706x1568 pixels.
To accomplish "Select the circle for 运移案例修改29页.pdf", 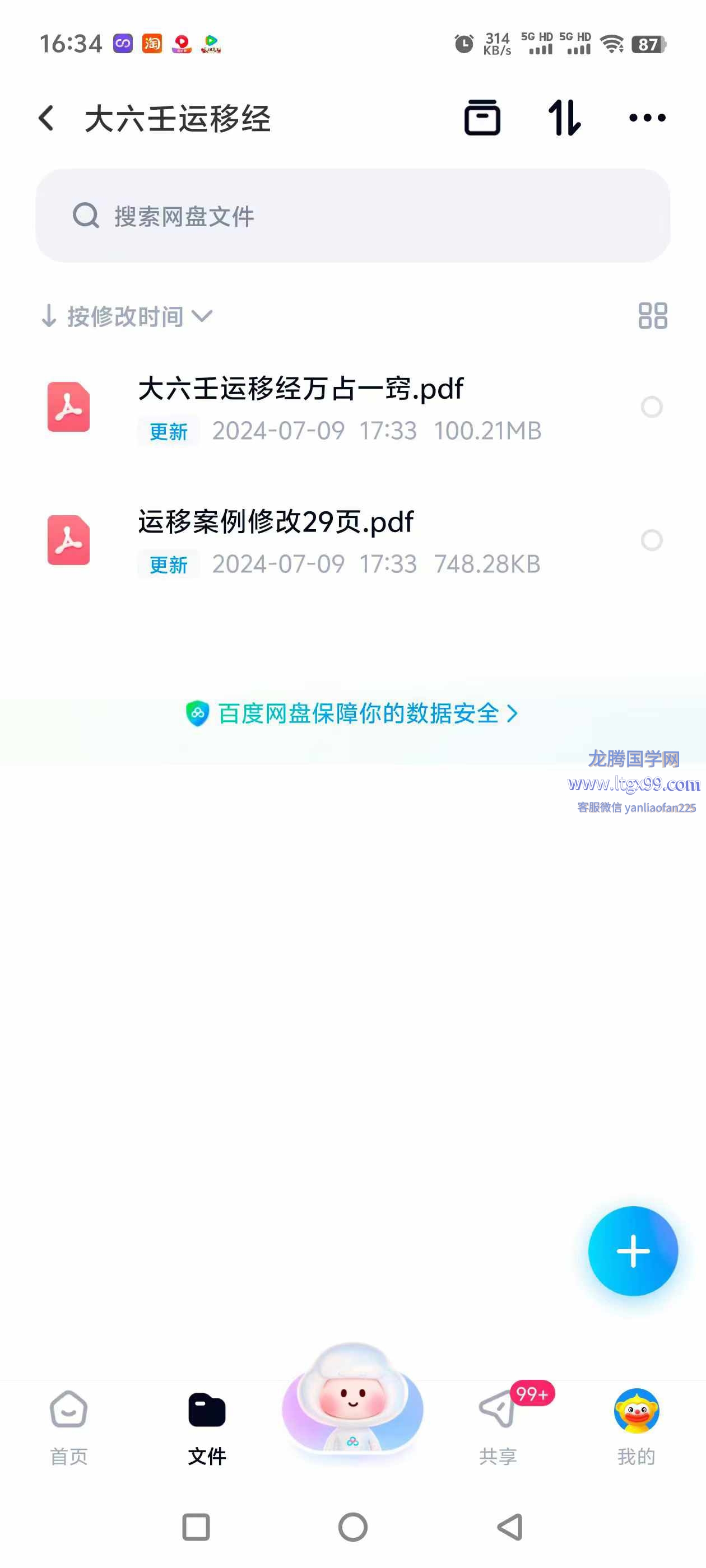I will (651, 540).
